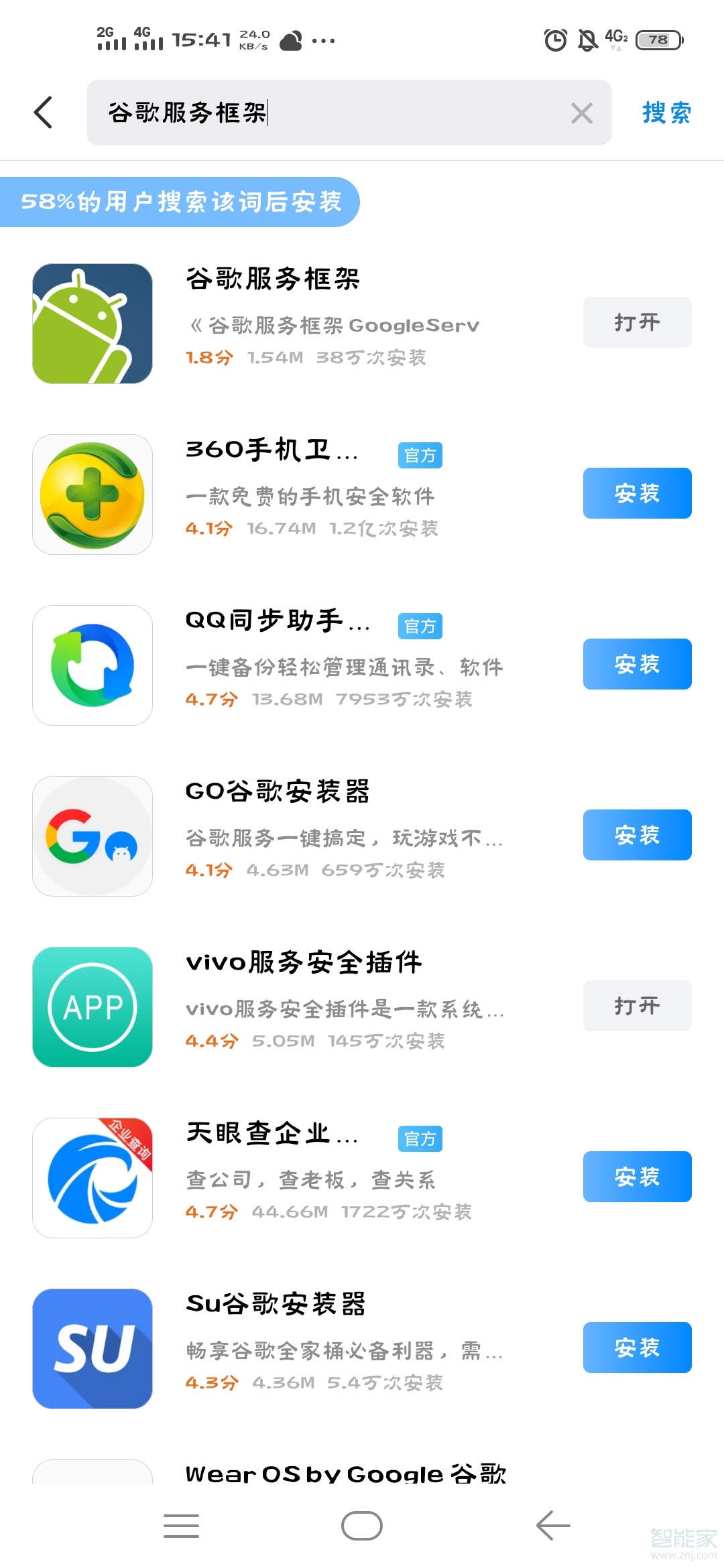724x1568 pixels.
Task: Tap 搜索 to run the search
Action: [x=666, y=113]
